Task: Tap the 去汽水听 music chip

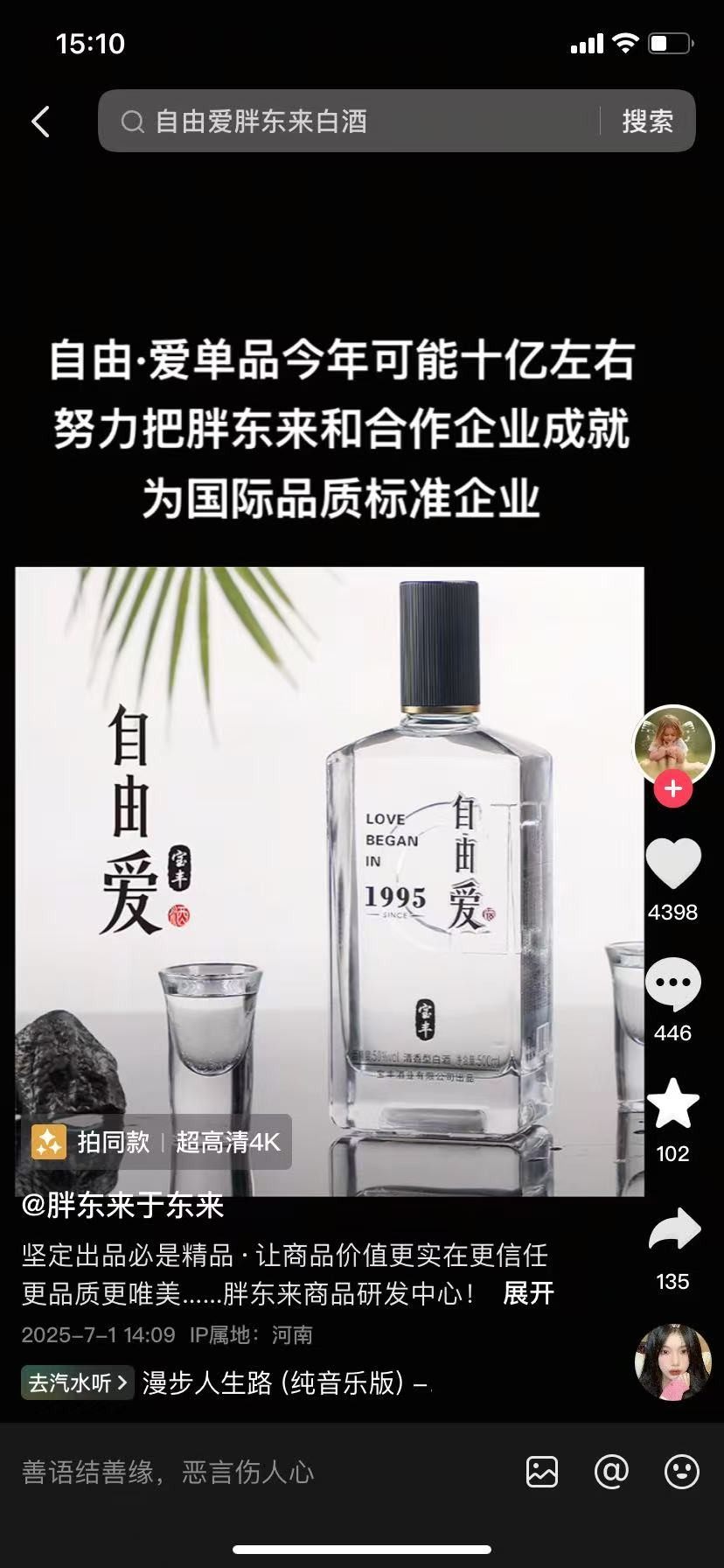Action: [x=77, y=1383]
